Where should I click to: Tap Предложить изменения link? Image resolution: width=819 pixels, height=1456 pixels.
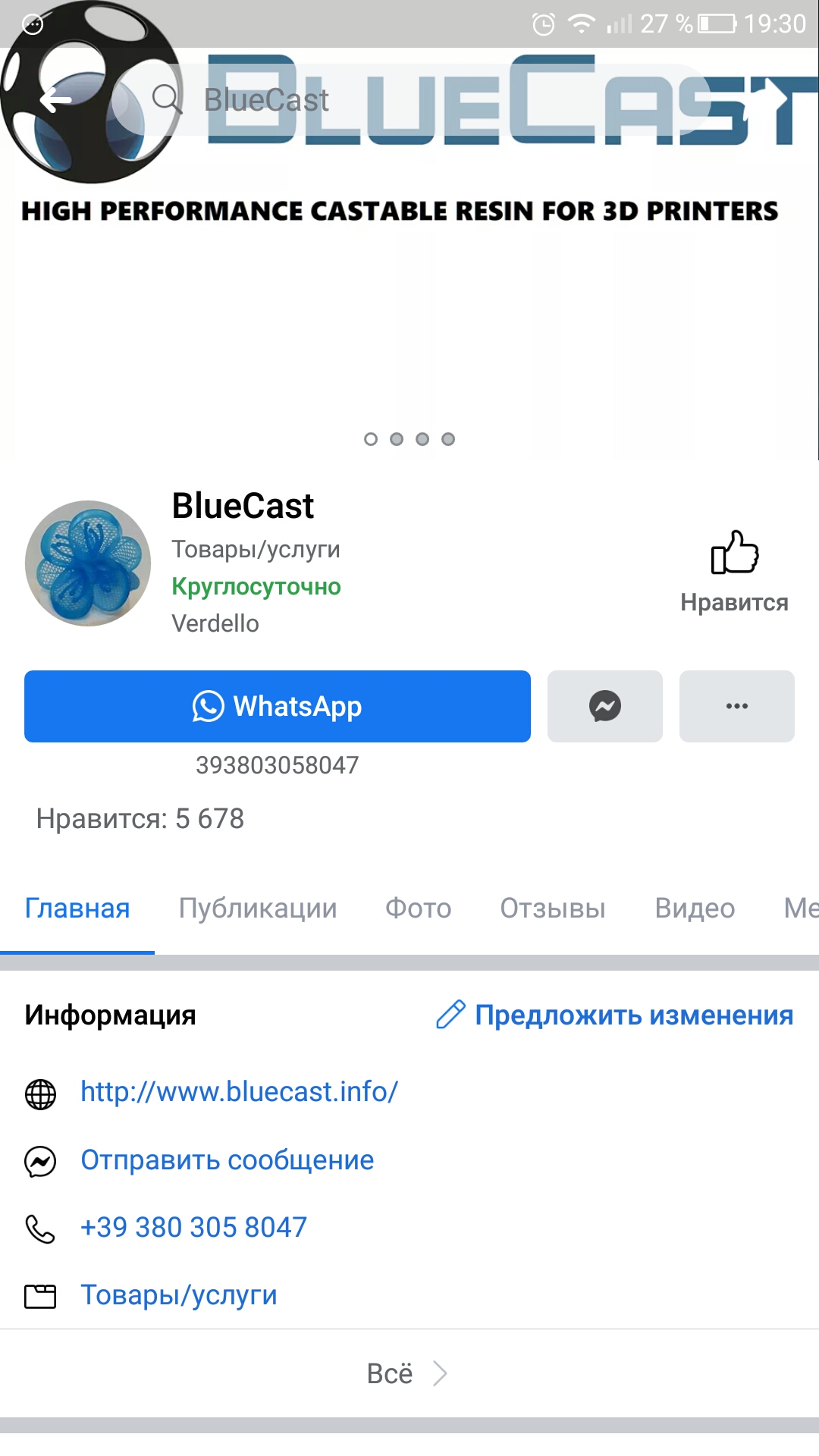point(615,1015)
